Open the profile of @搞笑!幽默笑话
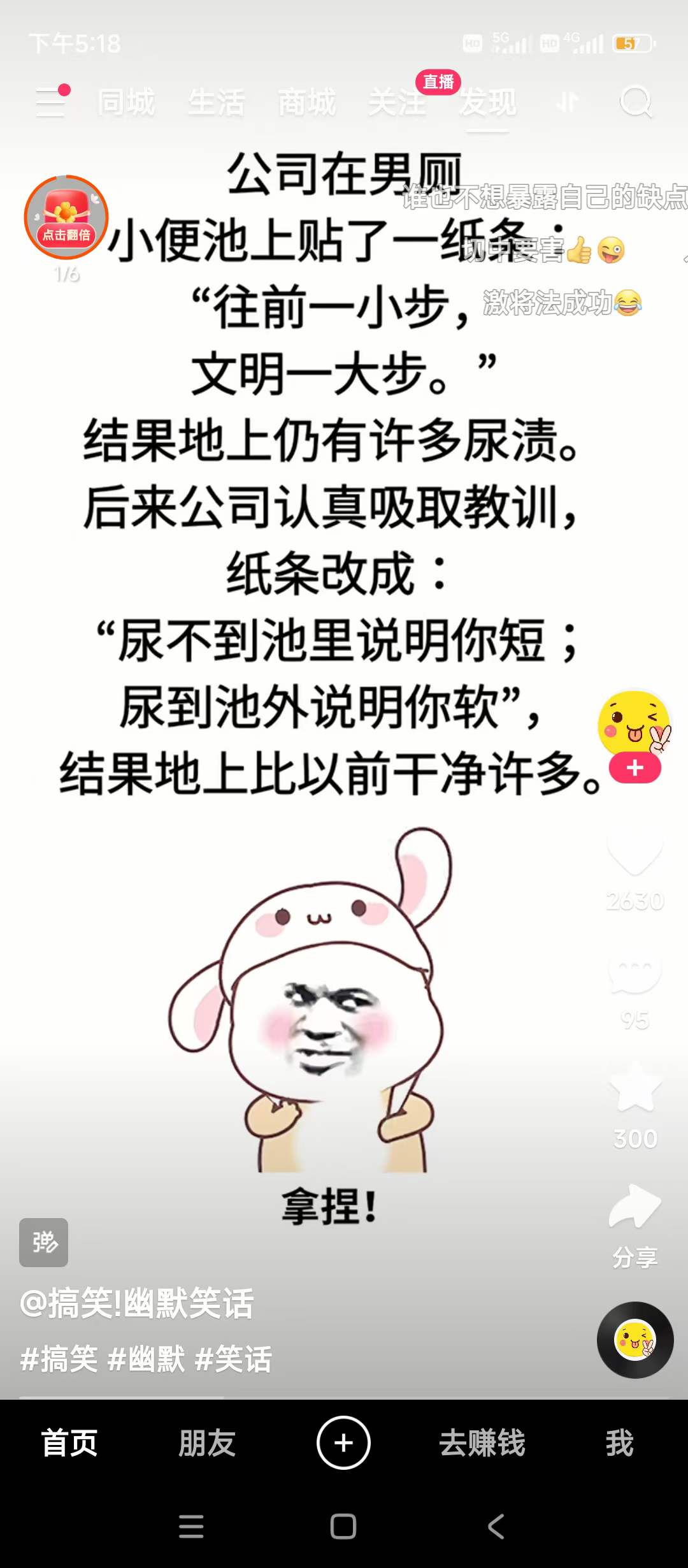The image size is (688, 1568). (137, 1303)
